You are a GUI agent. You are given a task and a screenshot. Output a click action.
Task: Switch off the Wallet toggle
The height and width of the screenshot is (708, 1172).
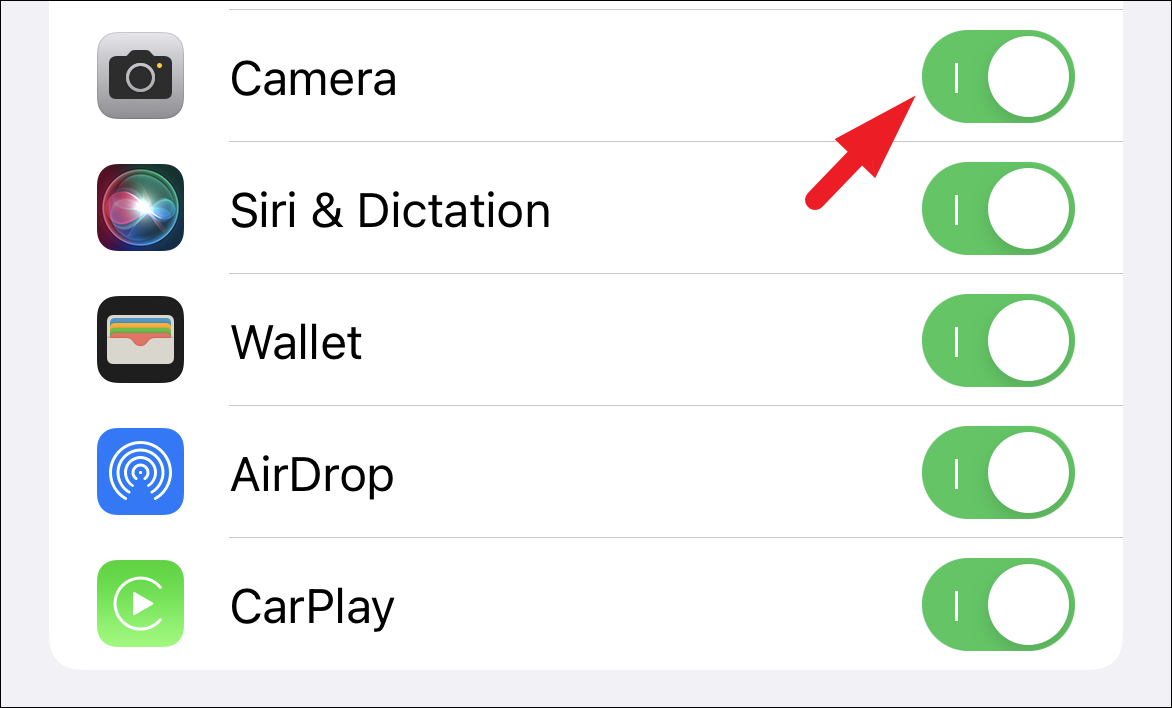997,341
